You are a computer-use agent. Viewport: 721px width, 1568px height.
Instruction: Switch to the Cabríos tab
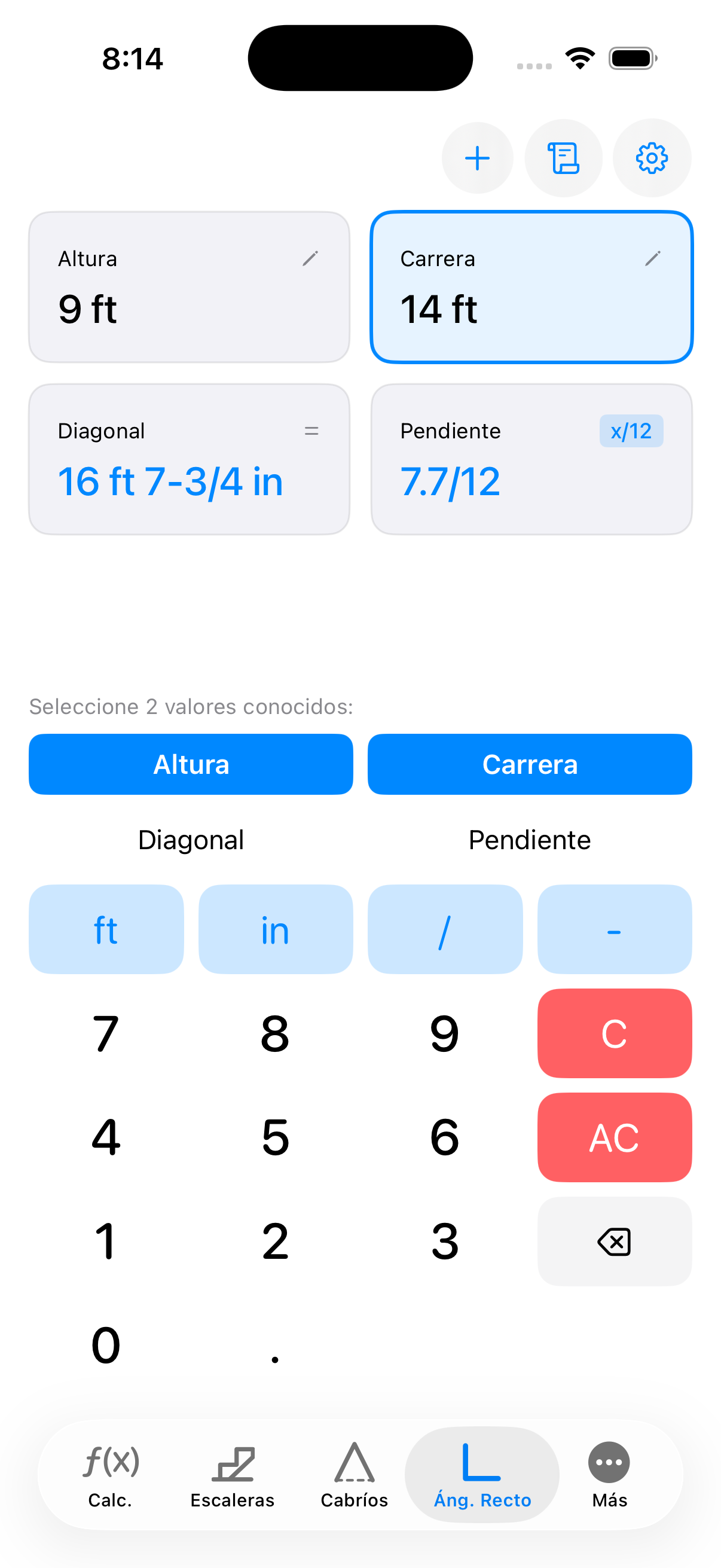tap(354, 1474)
